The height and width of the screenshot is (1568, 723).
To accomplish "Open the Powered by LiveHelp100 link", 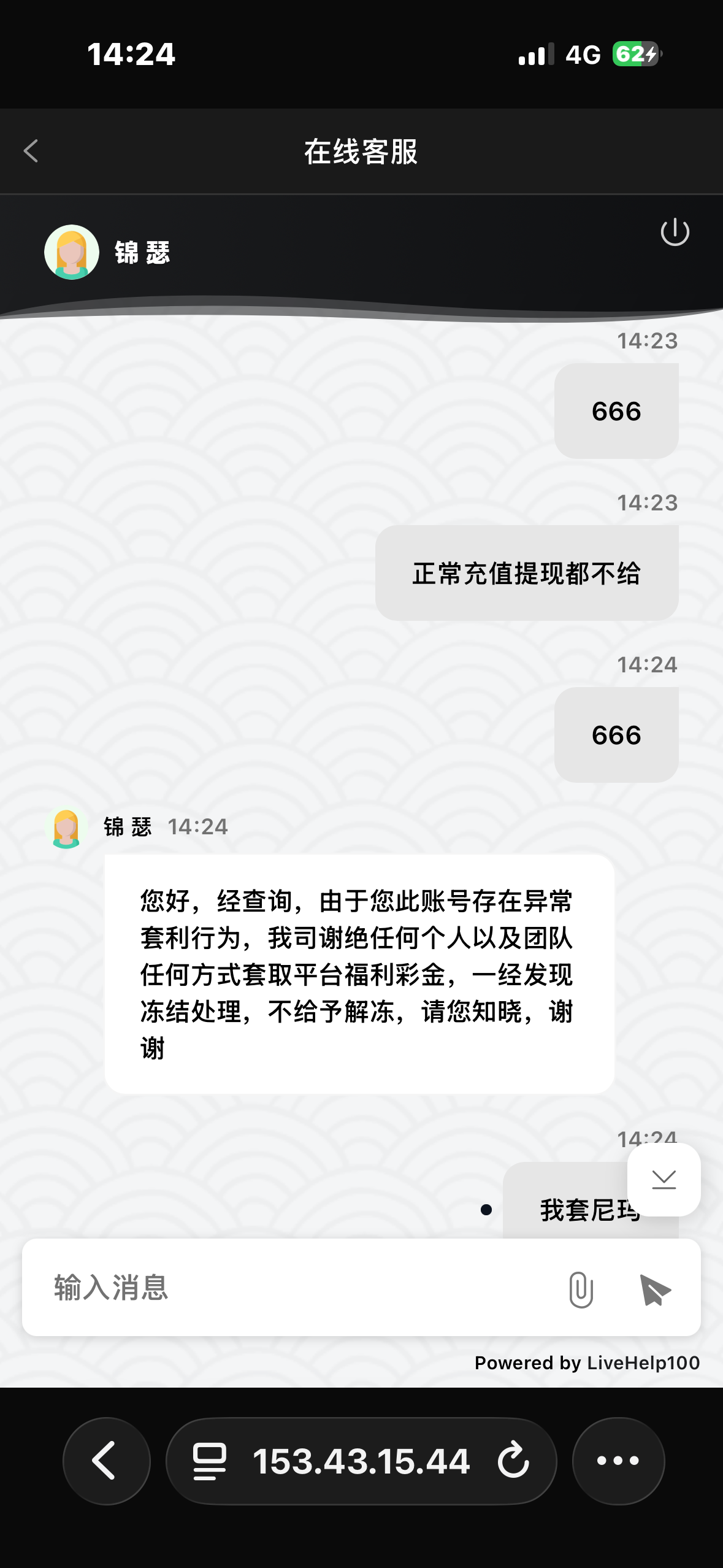I will point(587,1362).
